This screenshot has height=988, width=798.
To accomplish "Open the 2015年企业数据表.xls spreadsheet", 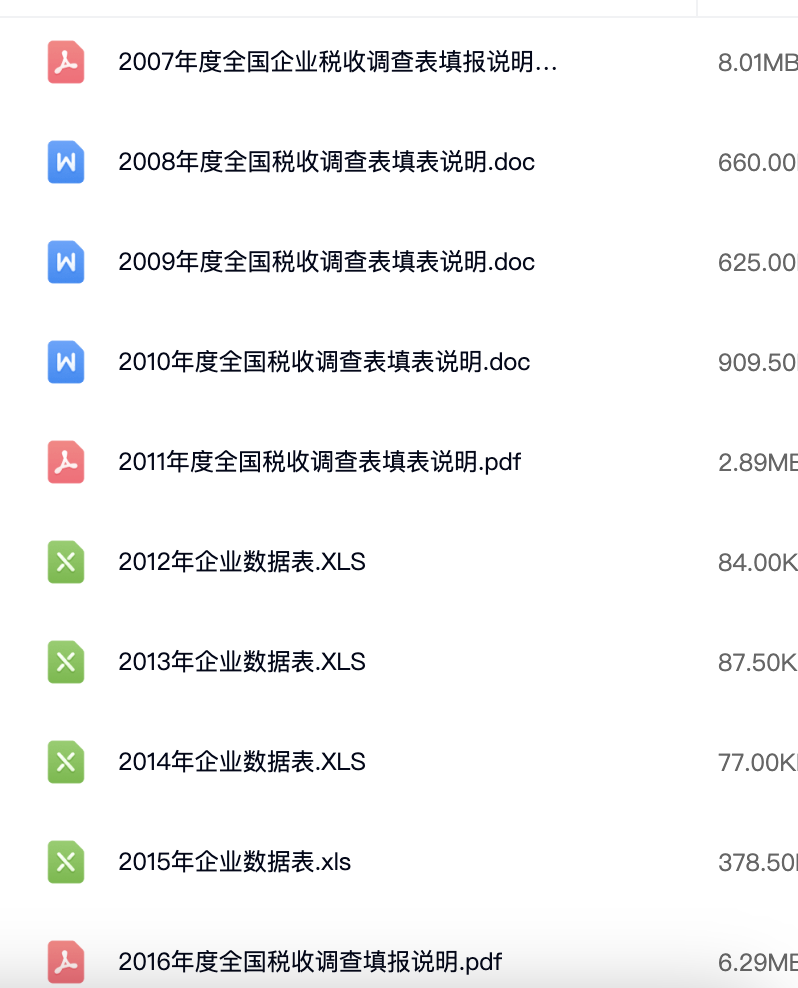I will [235, 862].
